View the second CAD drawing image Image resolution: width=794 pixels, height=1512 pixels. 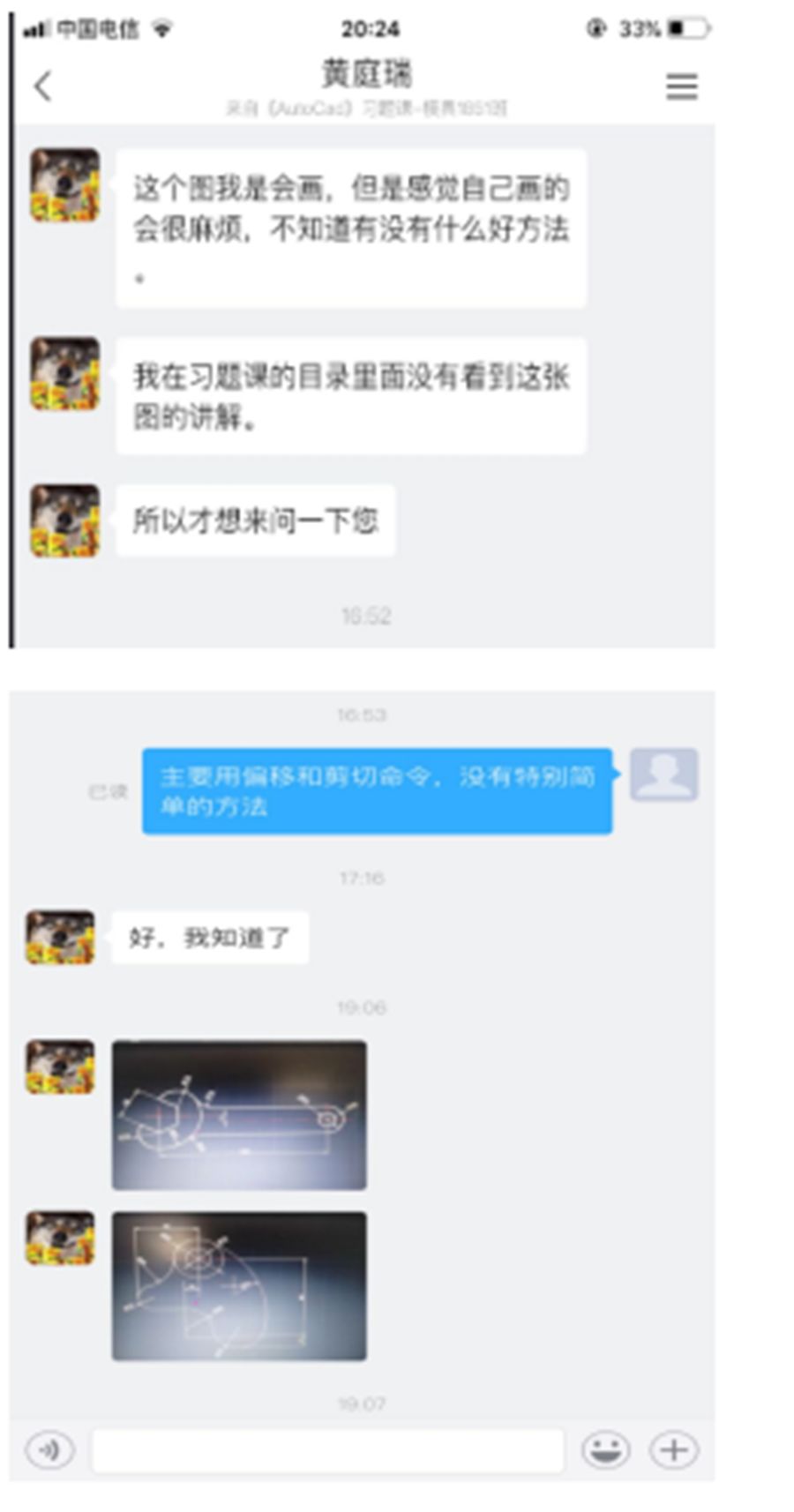click(239, 1286)
